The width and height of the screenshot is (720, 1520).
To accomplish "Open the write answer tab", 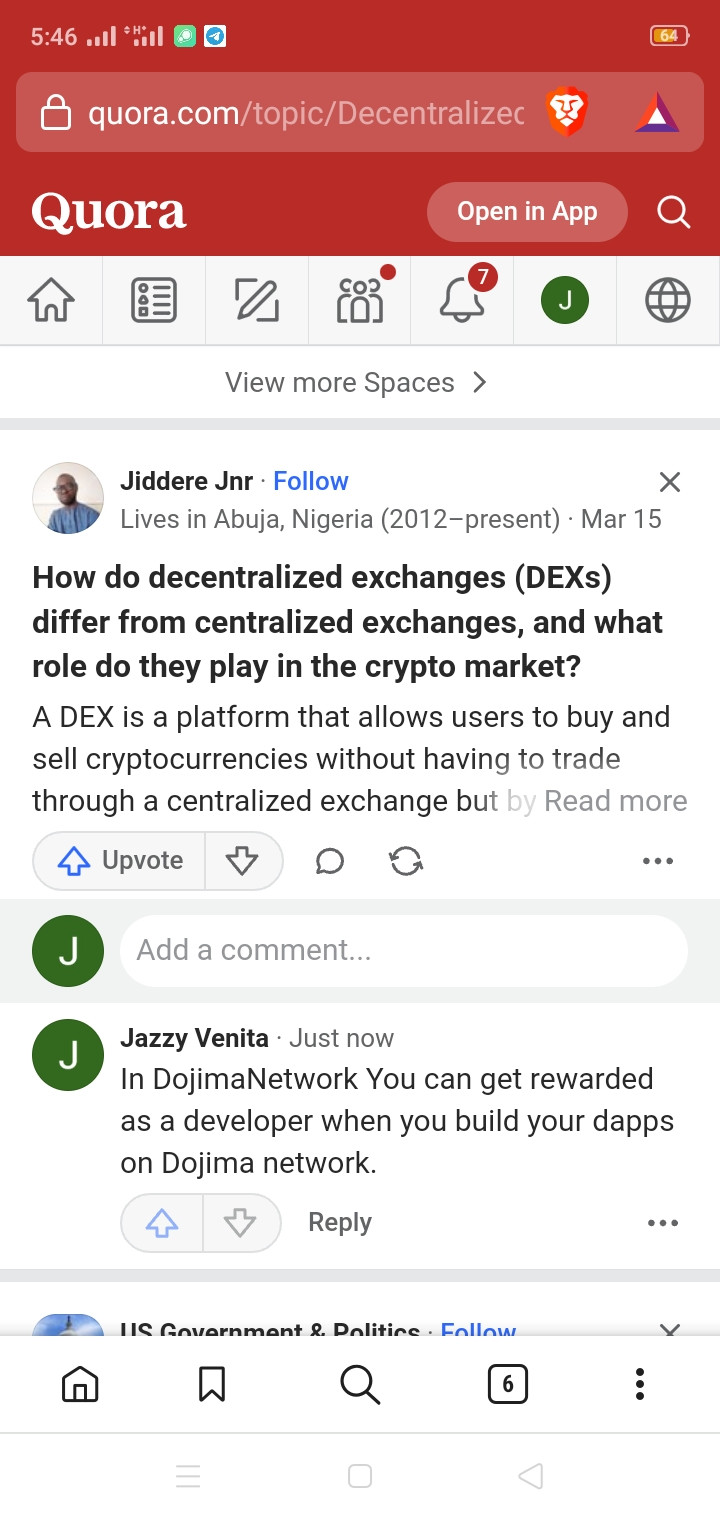I will click(257, 300).
